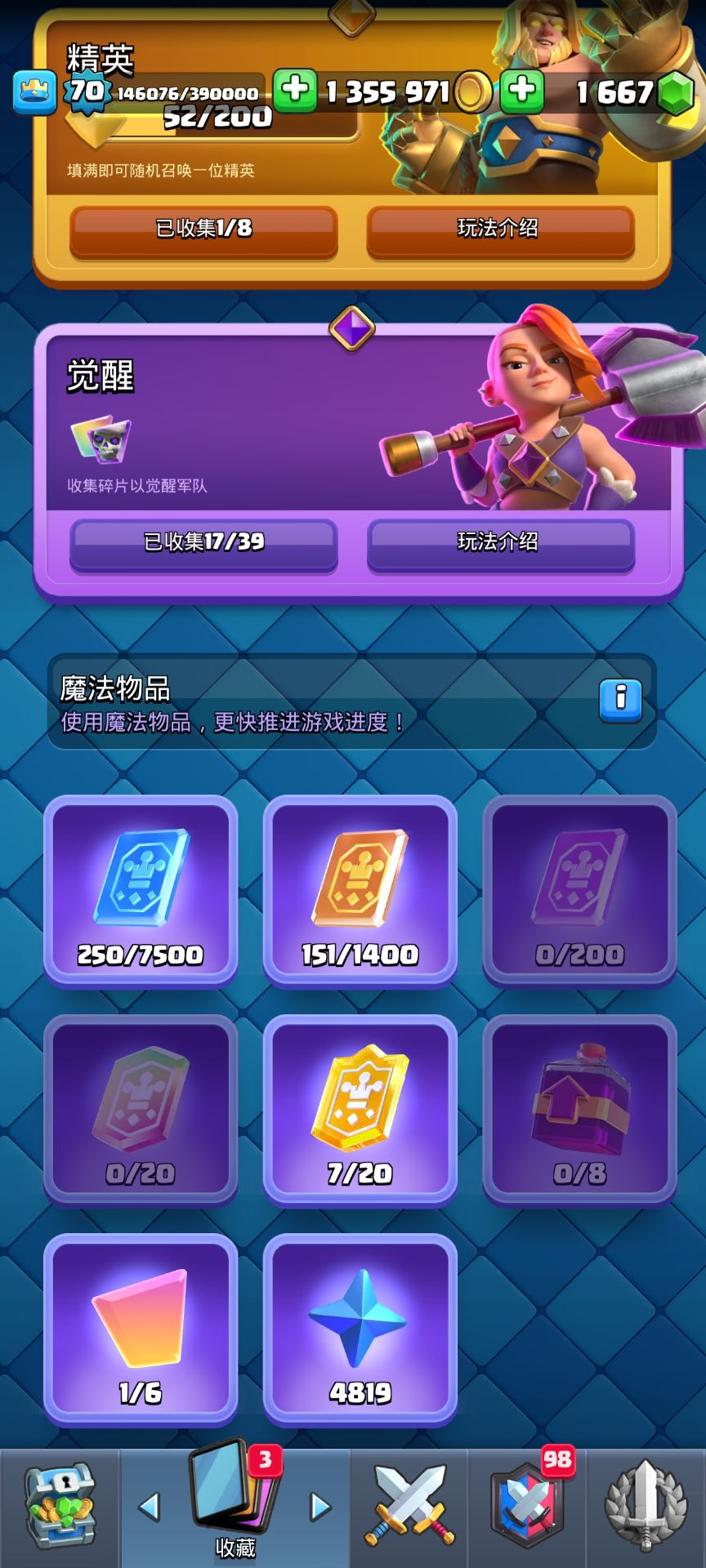
Task: Open the shard item 1/6
Action: [141, 1329]
